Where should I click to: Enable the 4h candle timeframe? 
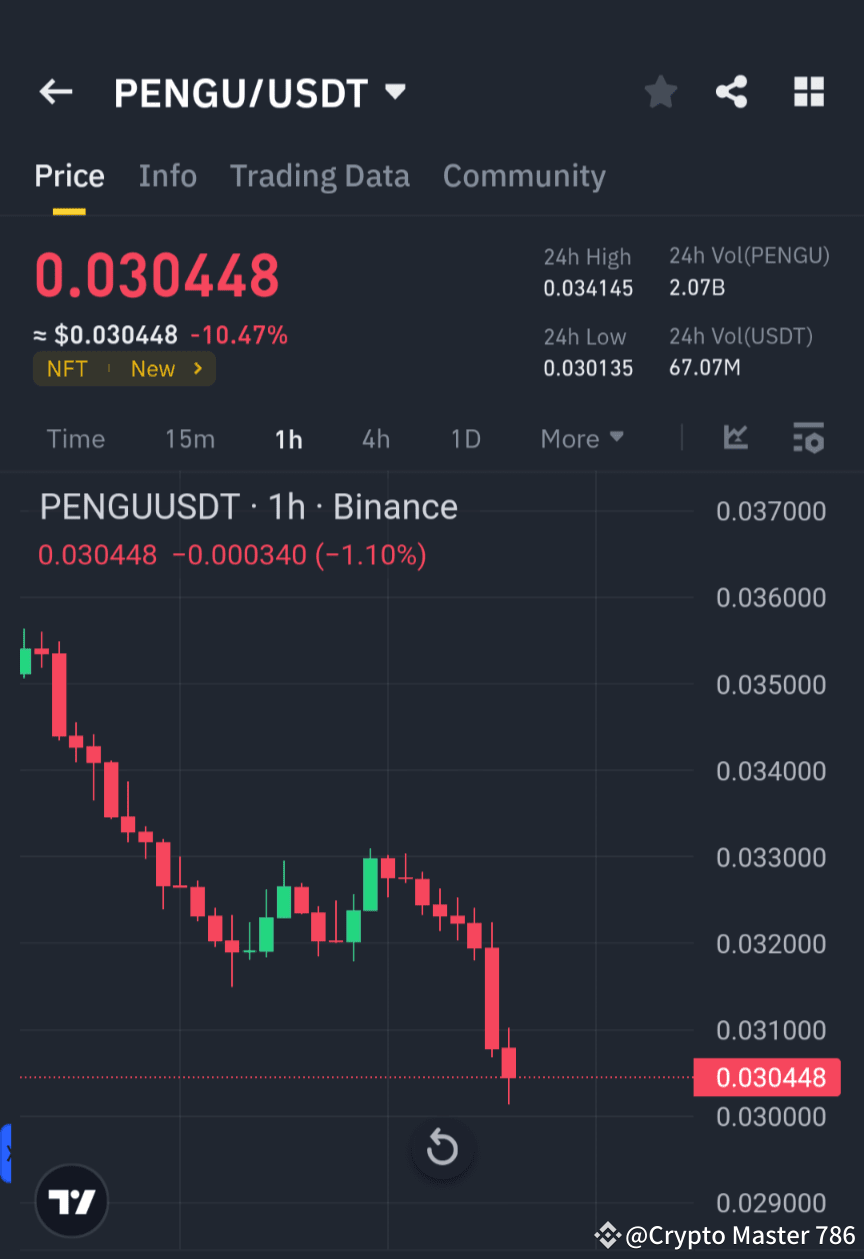tap(375, 438)
